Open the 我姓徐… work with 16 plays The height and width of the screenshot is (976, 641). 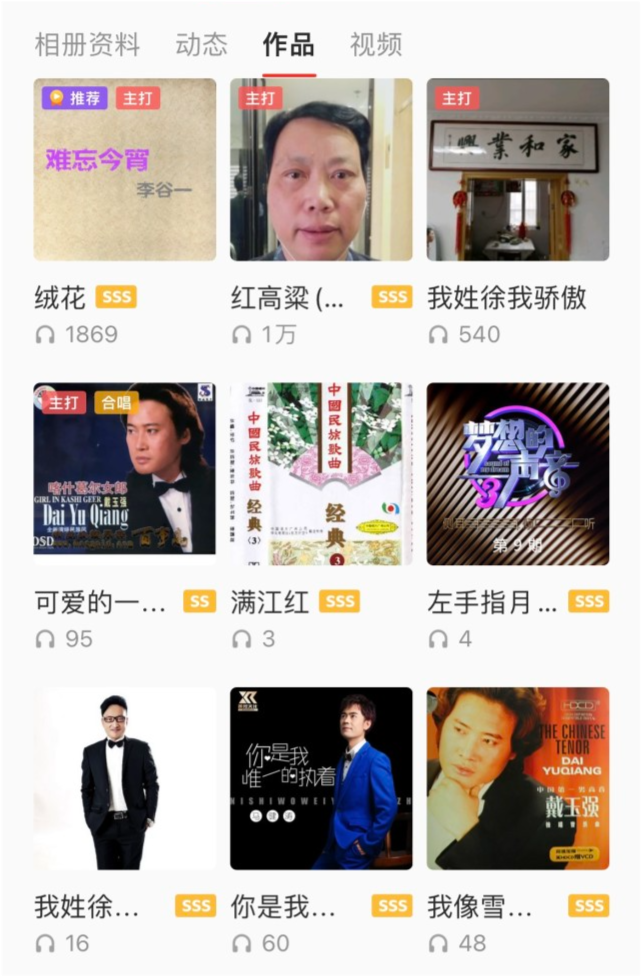coord(125,778)
